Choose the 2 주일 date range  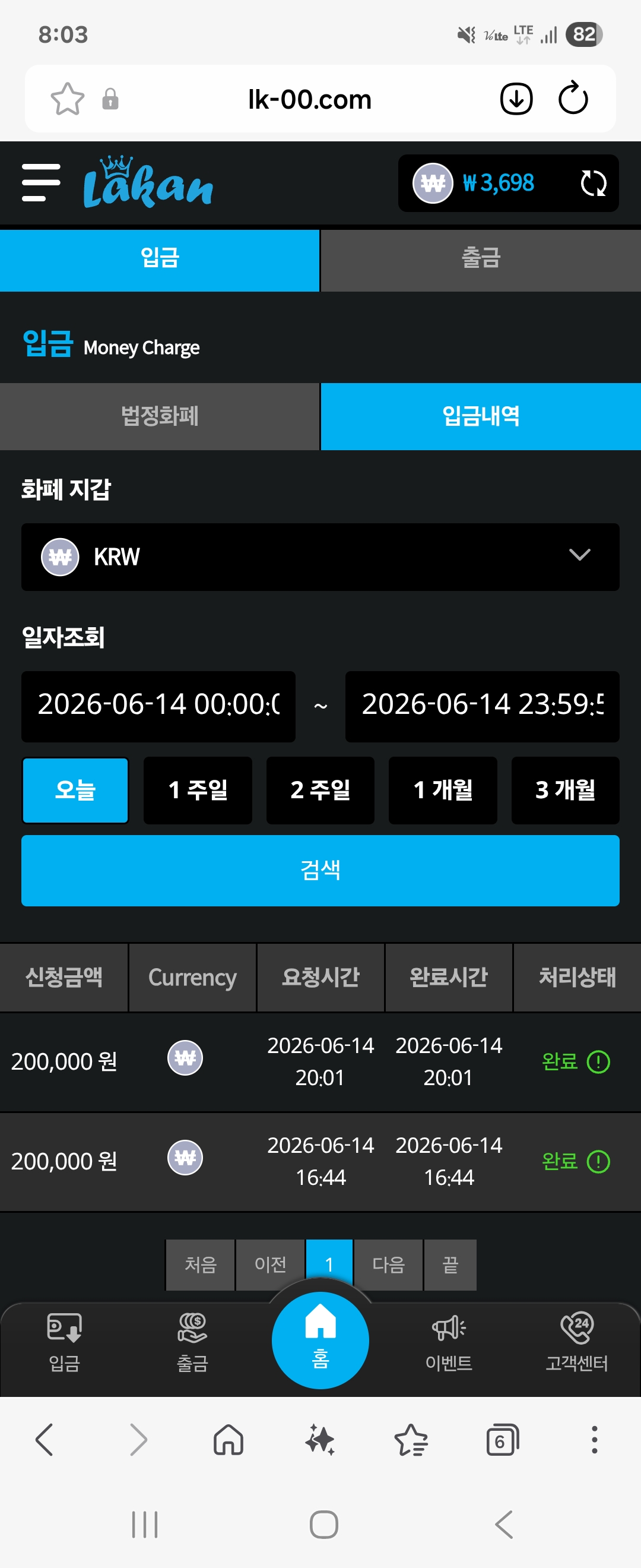point(320,790)
